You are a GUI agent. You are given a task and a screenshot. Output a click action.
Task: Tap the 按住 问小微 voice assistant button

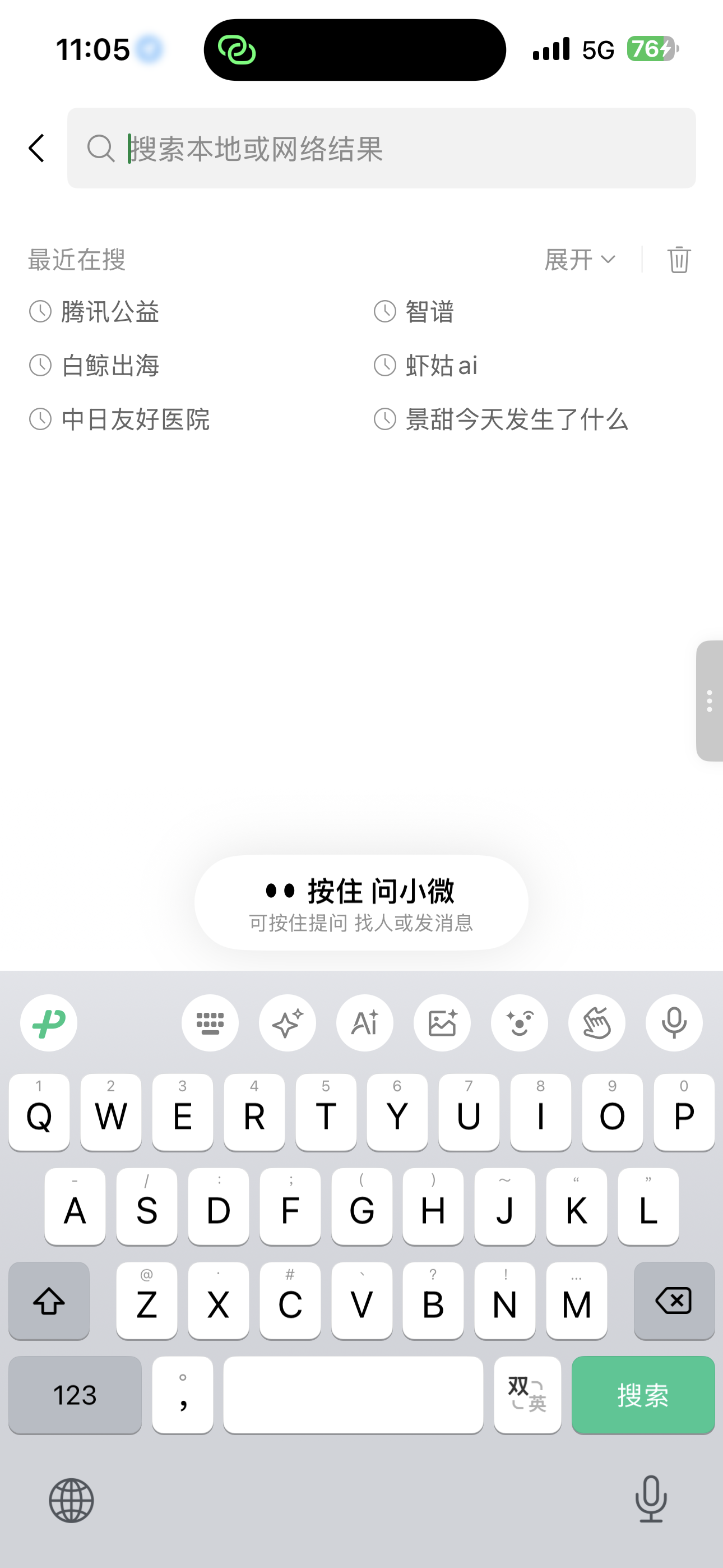click(361, 903)
